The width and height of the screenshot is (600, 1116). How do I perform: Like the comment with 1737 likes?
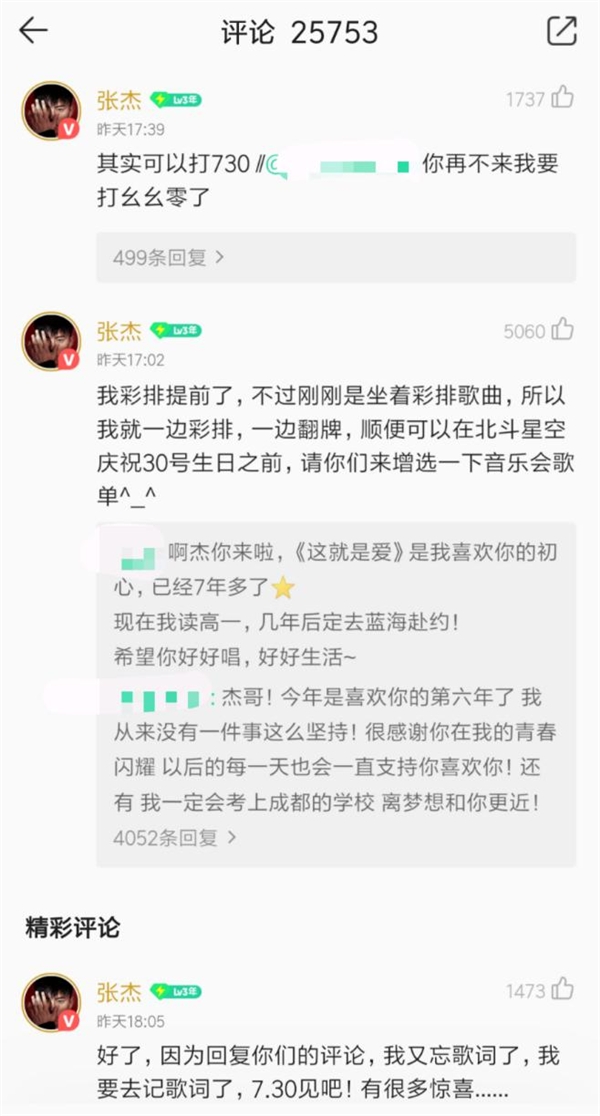[x=563, y=98]
